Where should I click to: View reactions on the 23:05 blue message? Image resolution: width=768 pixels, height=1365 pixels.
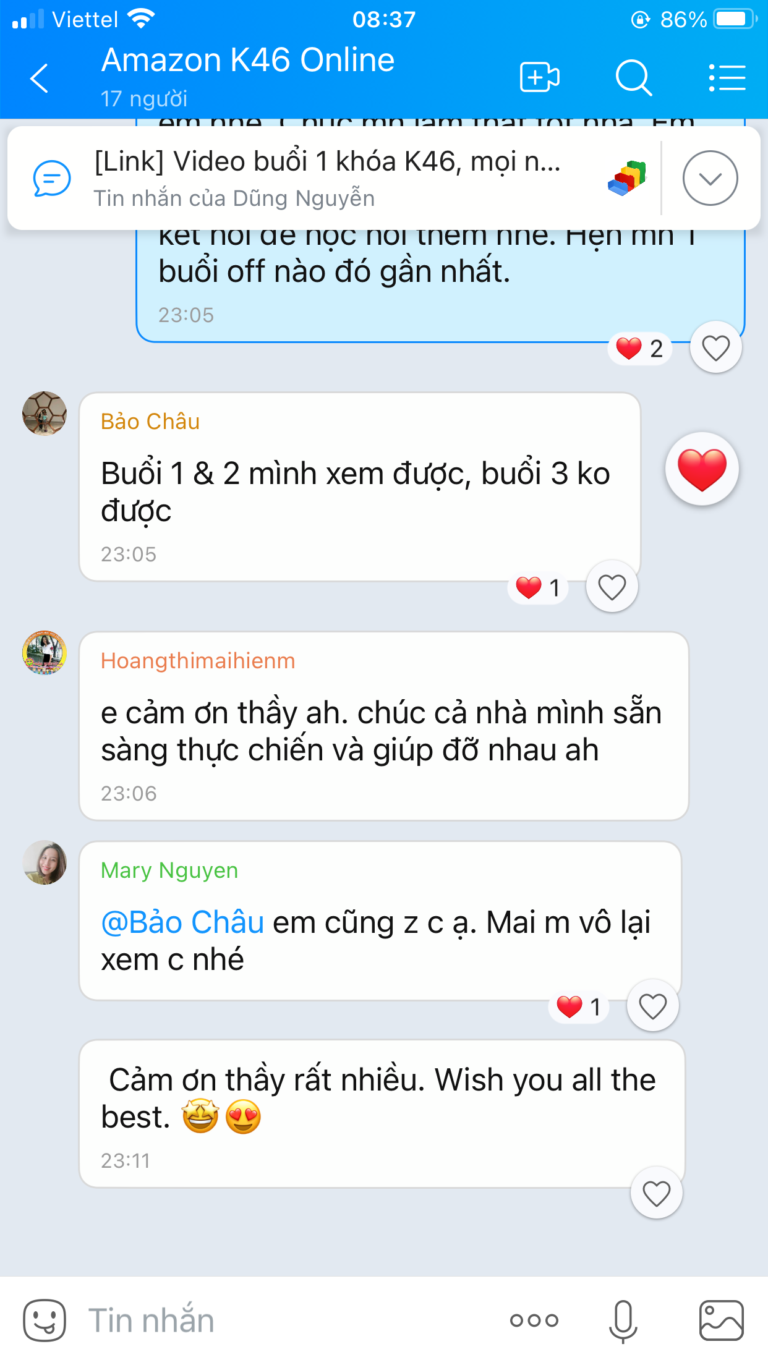click(639, 349)
